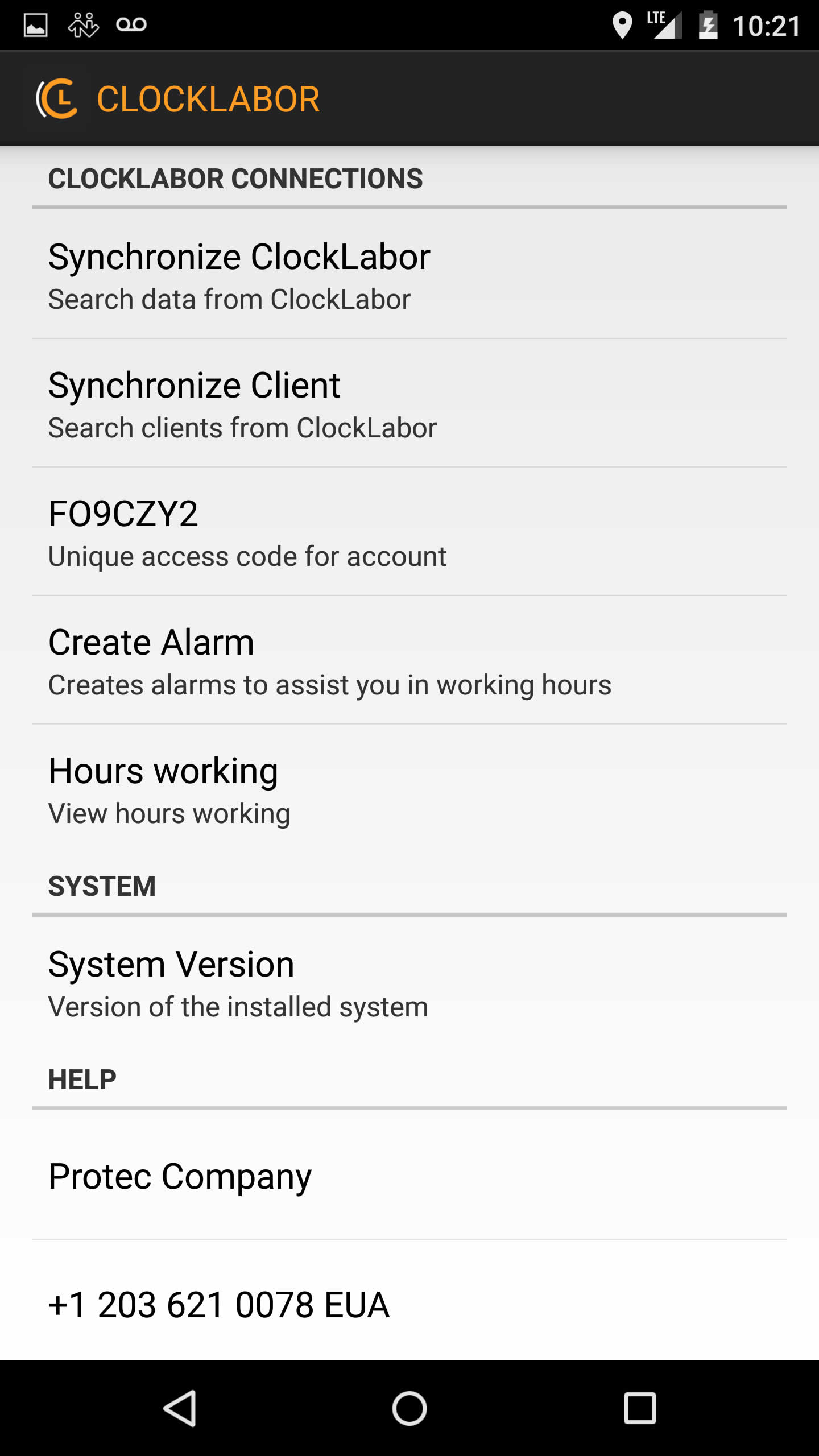Open Synchronize Client settings
This screenshot has width=819, height=1456.
click(x=409, y=404)
